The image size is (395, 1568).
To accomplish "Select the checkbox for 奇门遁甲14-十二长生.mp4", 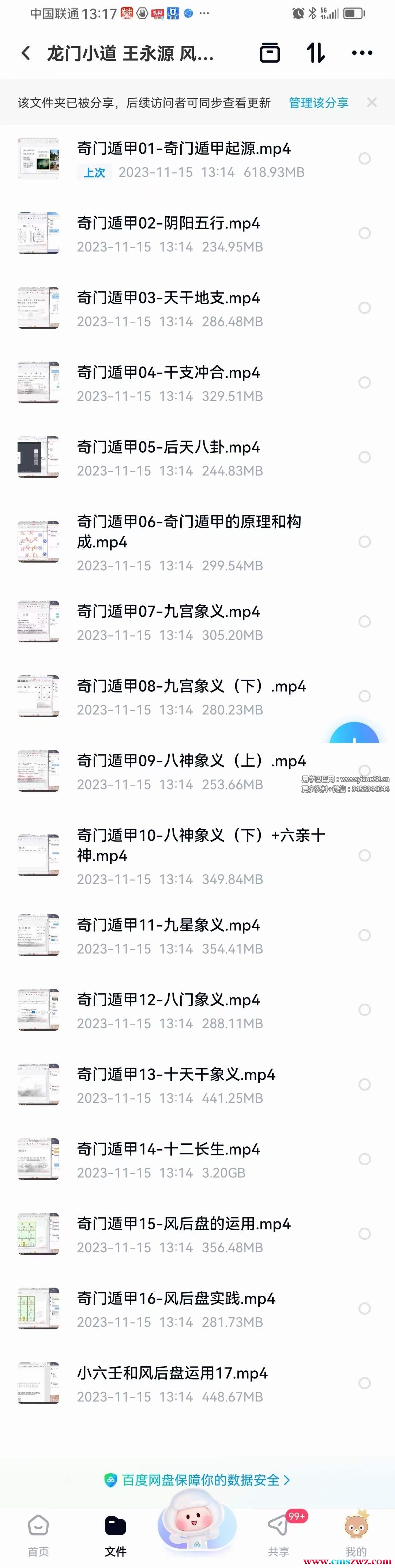I will 364,1159.
